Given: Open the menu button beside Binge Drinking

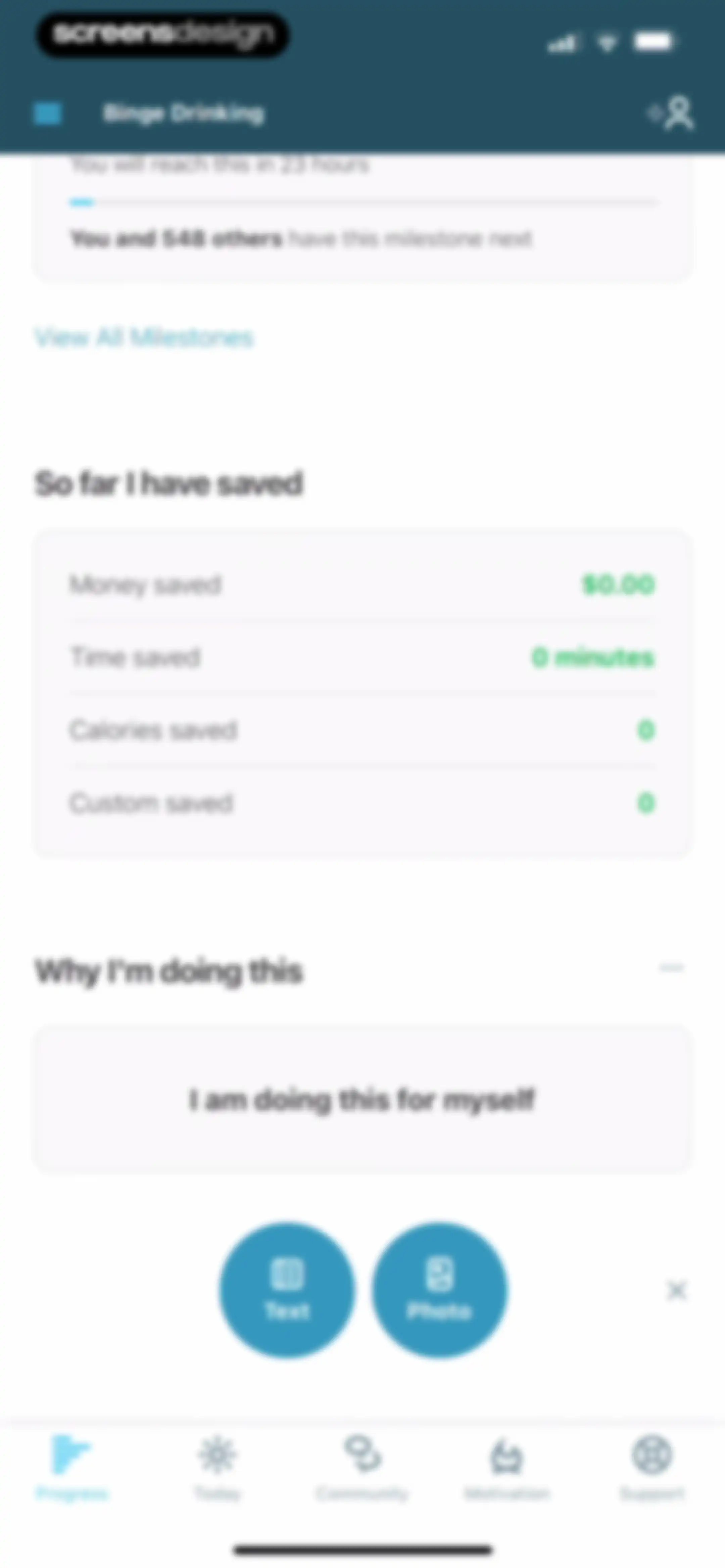Looking at the screenshot, I should [47, 113].
